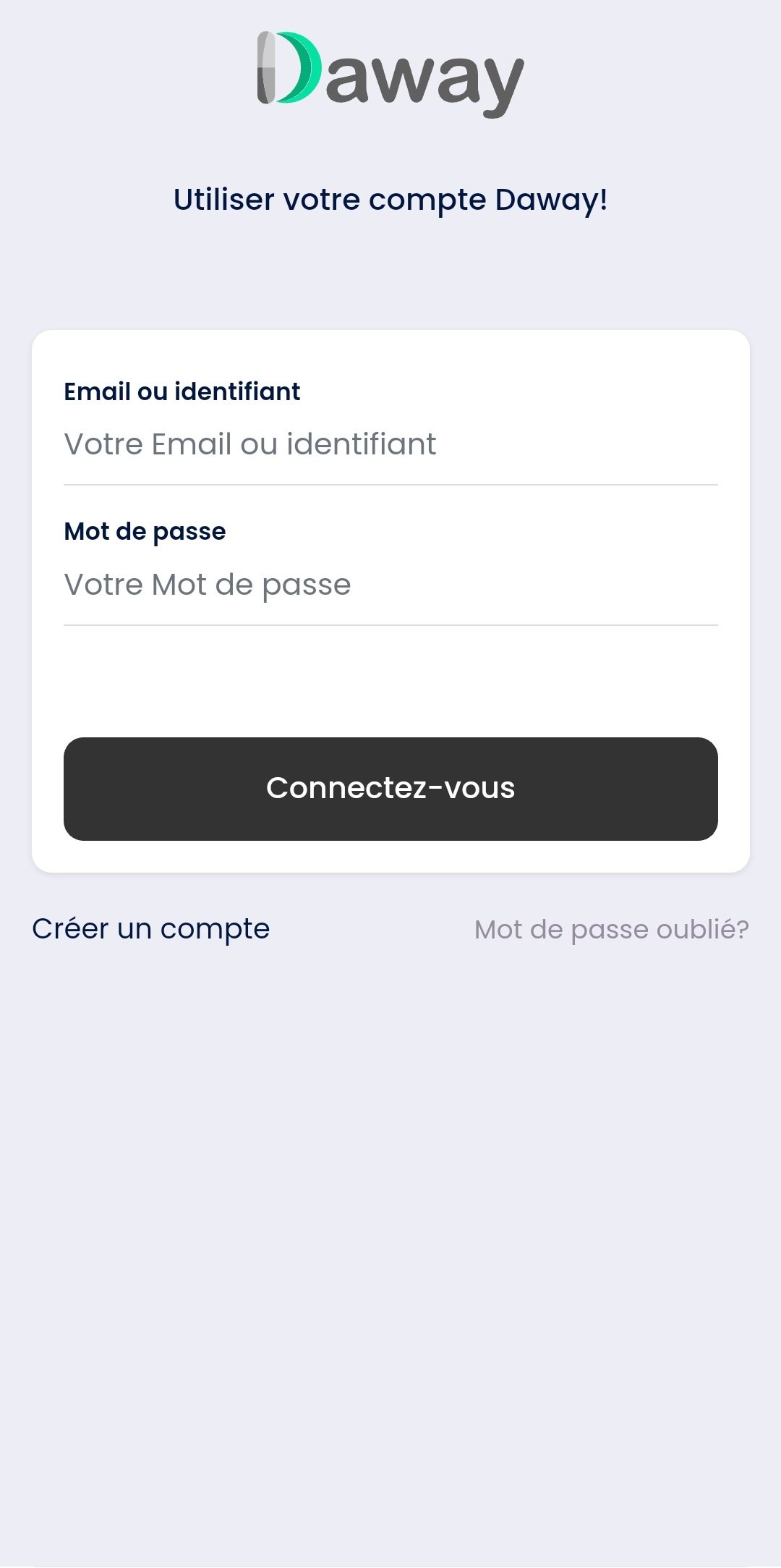Click the Votre Email ou identifiant placeholder
The height and width of the screenshot is (1568, 781).
(x=249, y=444)
